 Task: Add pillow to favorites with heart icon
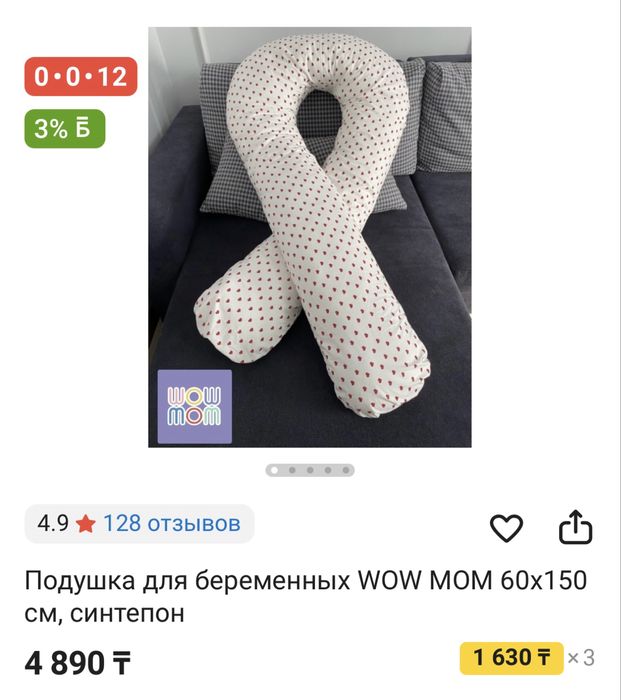(x=506, y=528)
